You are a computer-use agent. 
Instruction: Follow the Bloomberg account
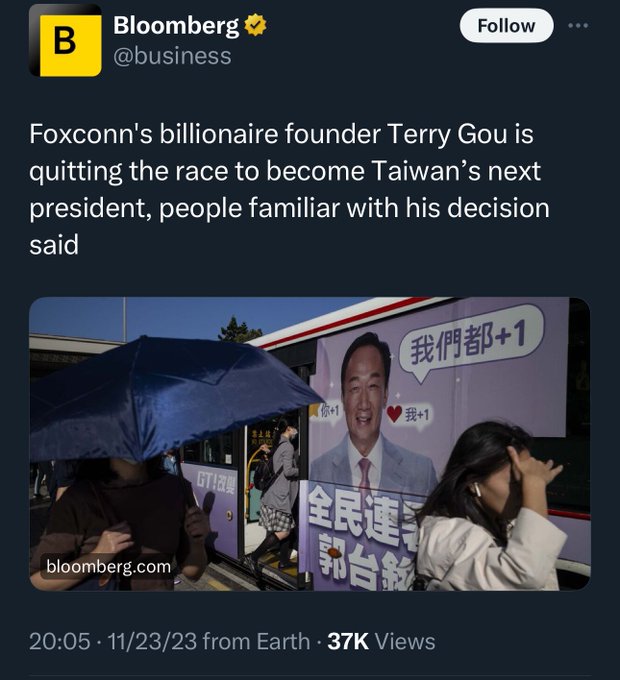tap(506, 26)
